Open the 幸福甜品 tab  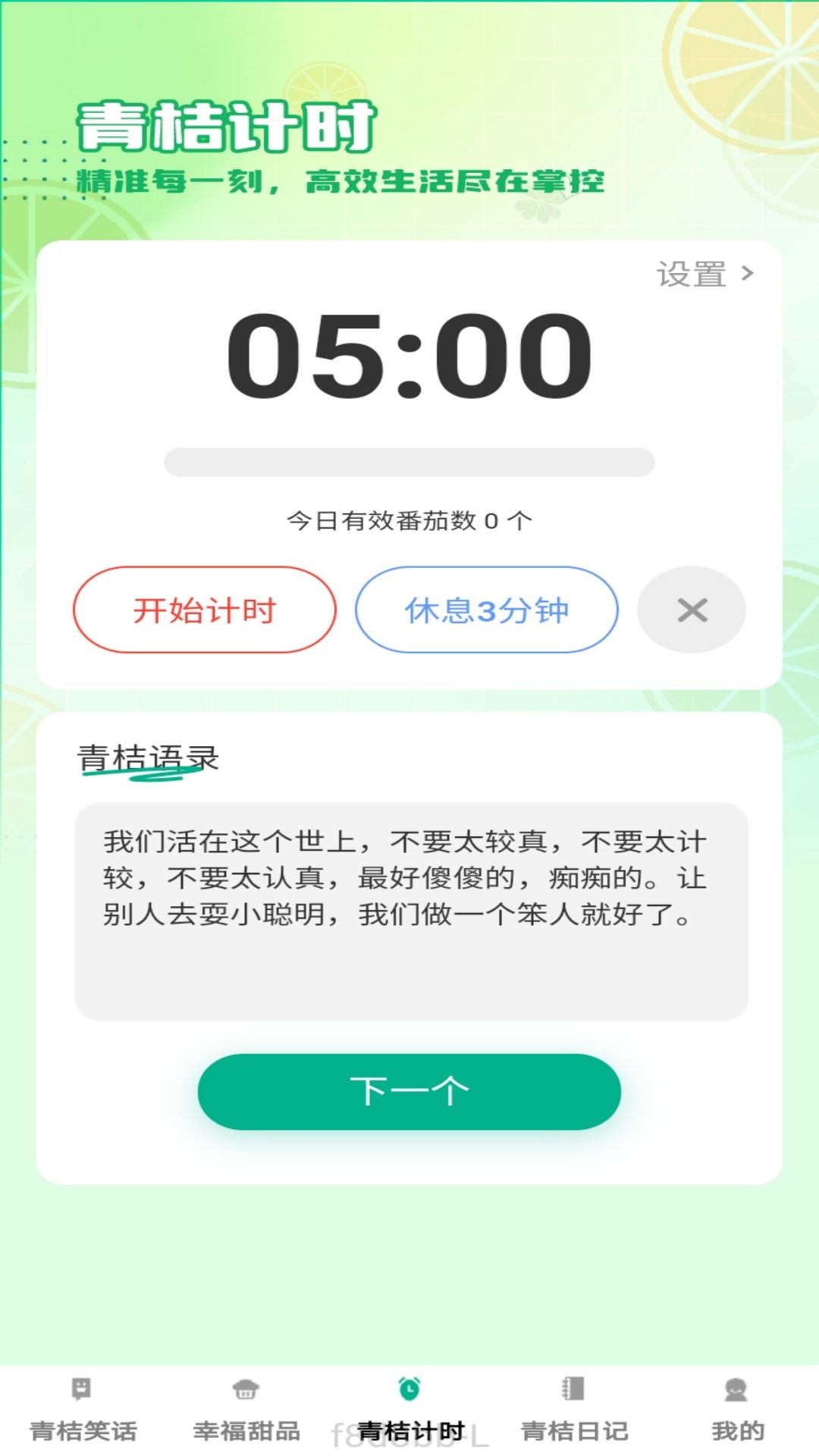pos(246,1410)
